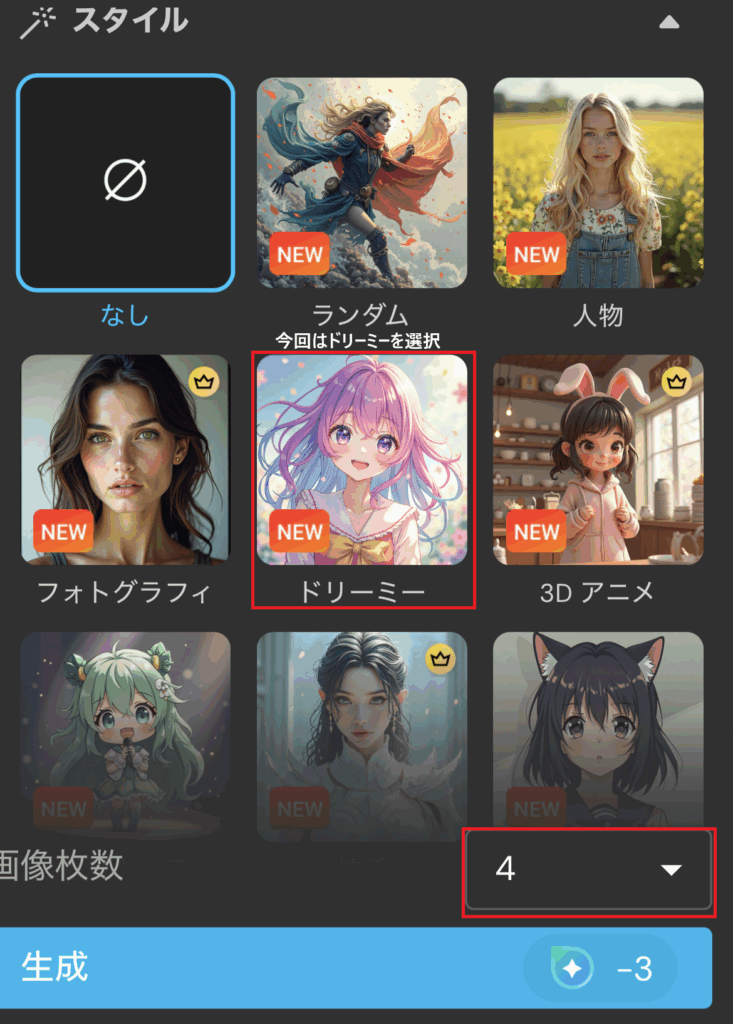This screenshot has height=1024, width=733.
Task: Pick the フォトグラフィ style
Action: 125,459
